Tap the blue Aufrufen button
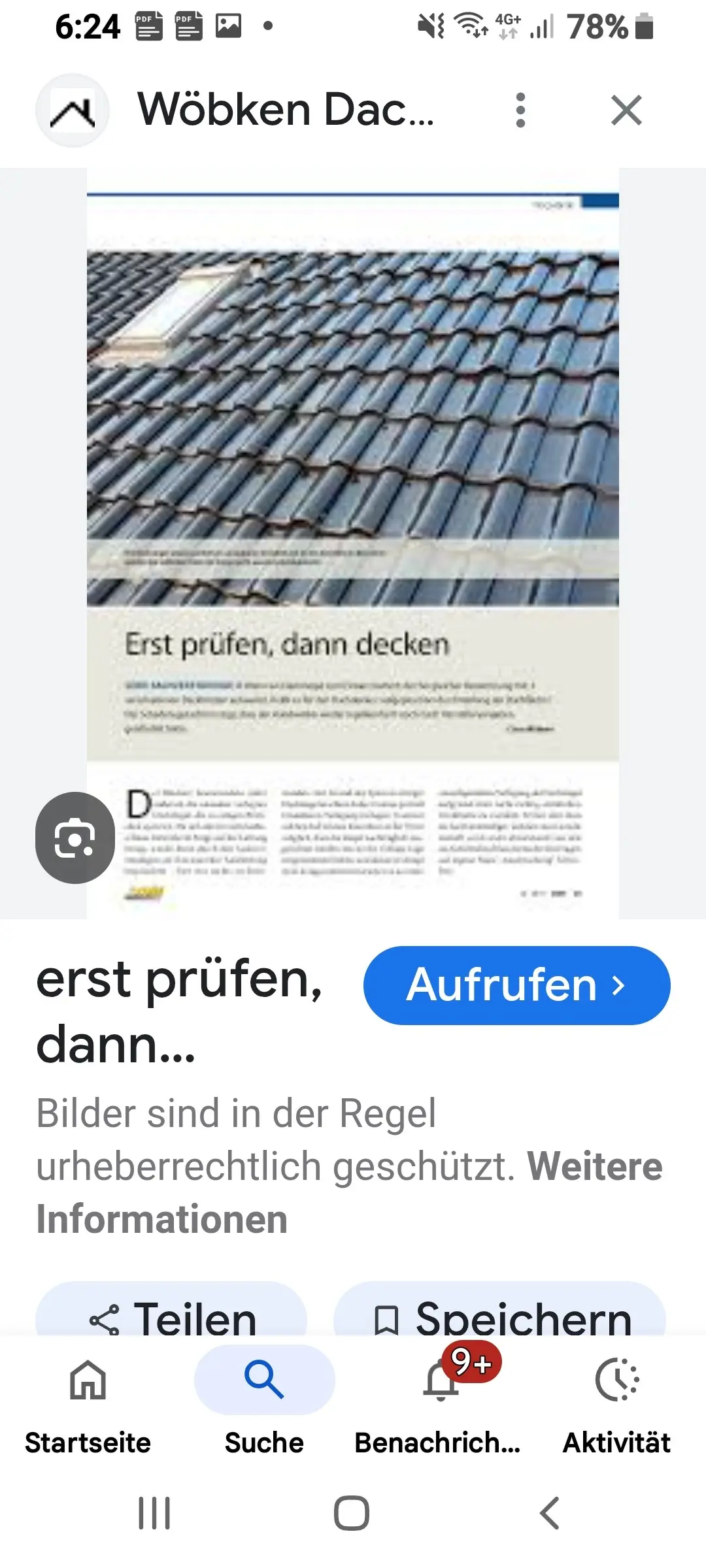Viewport: 706px width, 1568px height. (x=516, y=985)
